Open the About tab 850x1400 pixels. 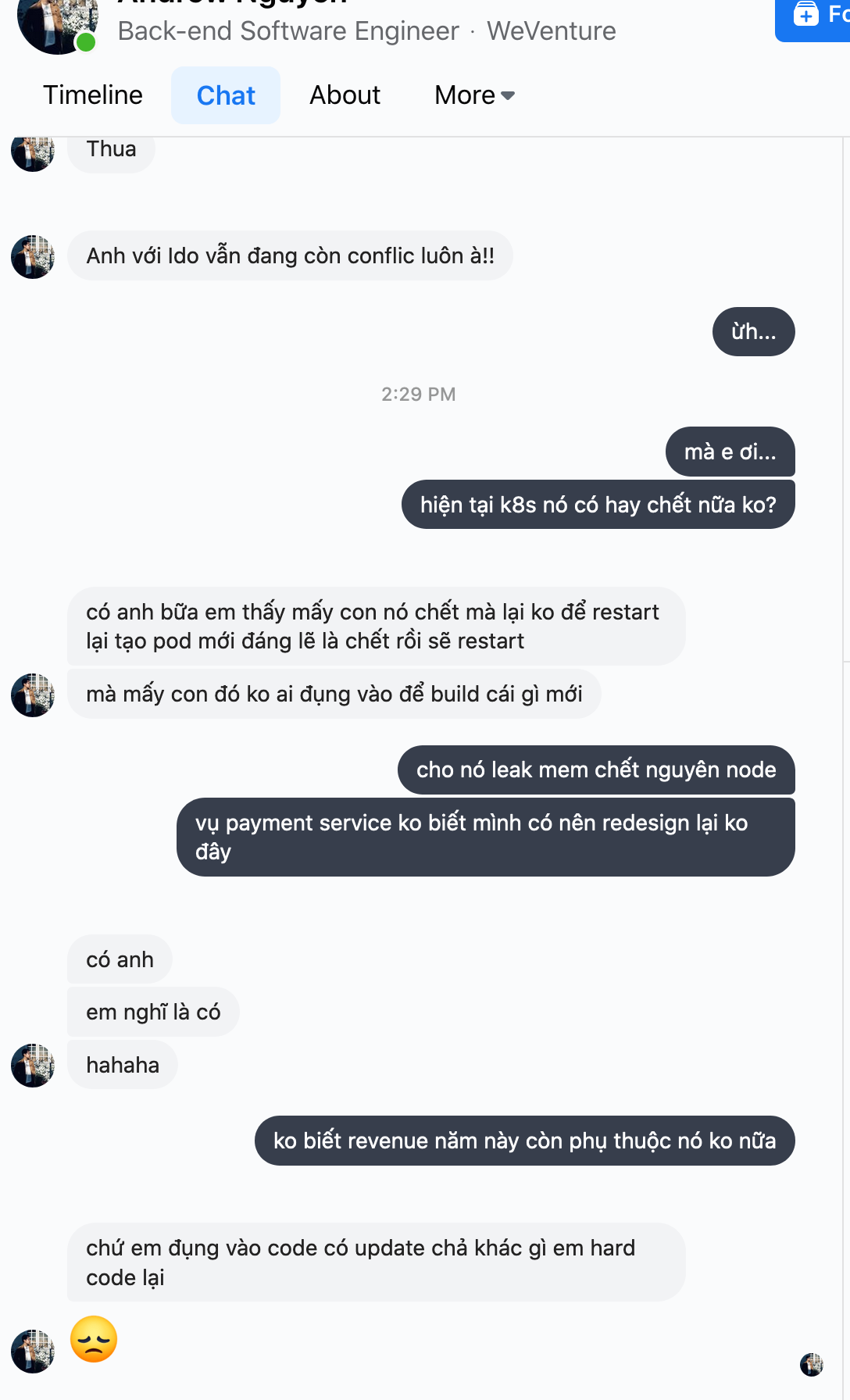[x=345, y=95]
